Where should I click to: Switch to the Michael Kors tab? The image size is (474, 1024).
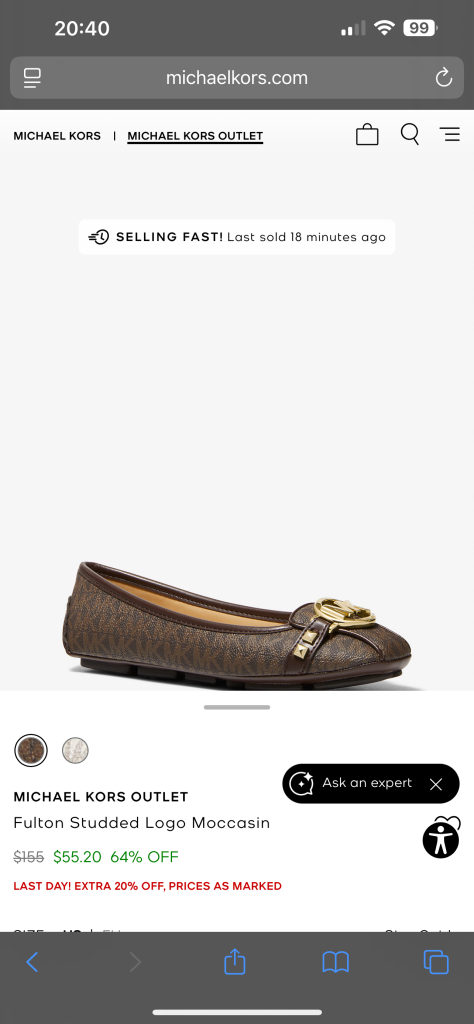pos(57,136)
